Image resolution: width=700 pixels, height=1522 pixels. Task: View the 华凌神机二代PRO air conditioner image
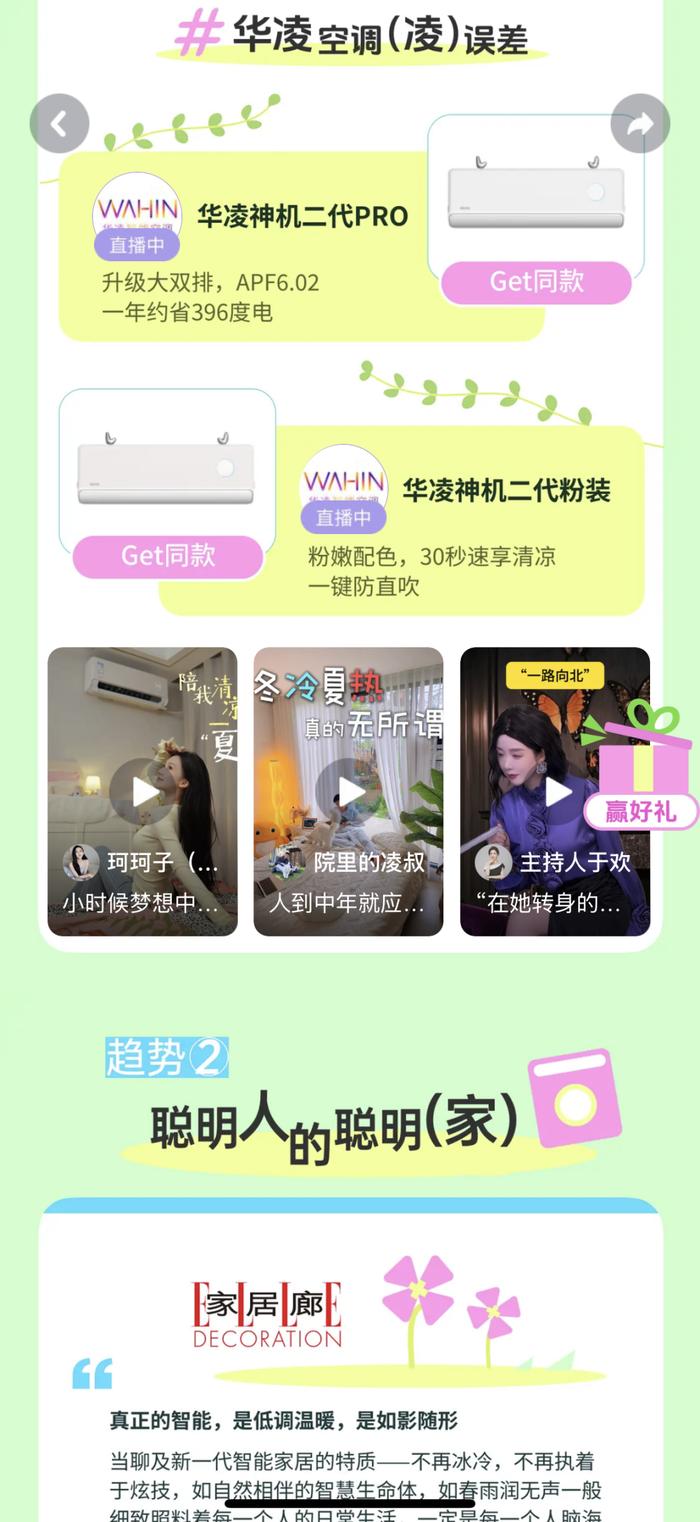(x=536, y=192)
